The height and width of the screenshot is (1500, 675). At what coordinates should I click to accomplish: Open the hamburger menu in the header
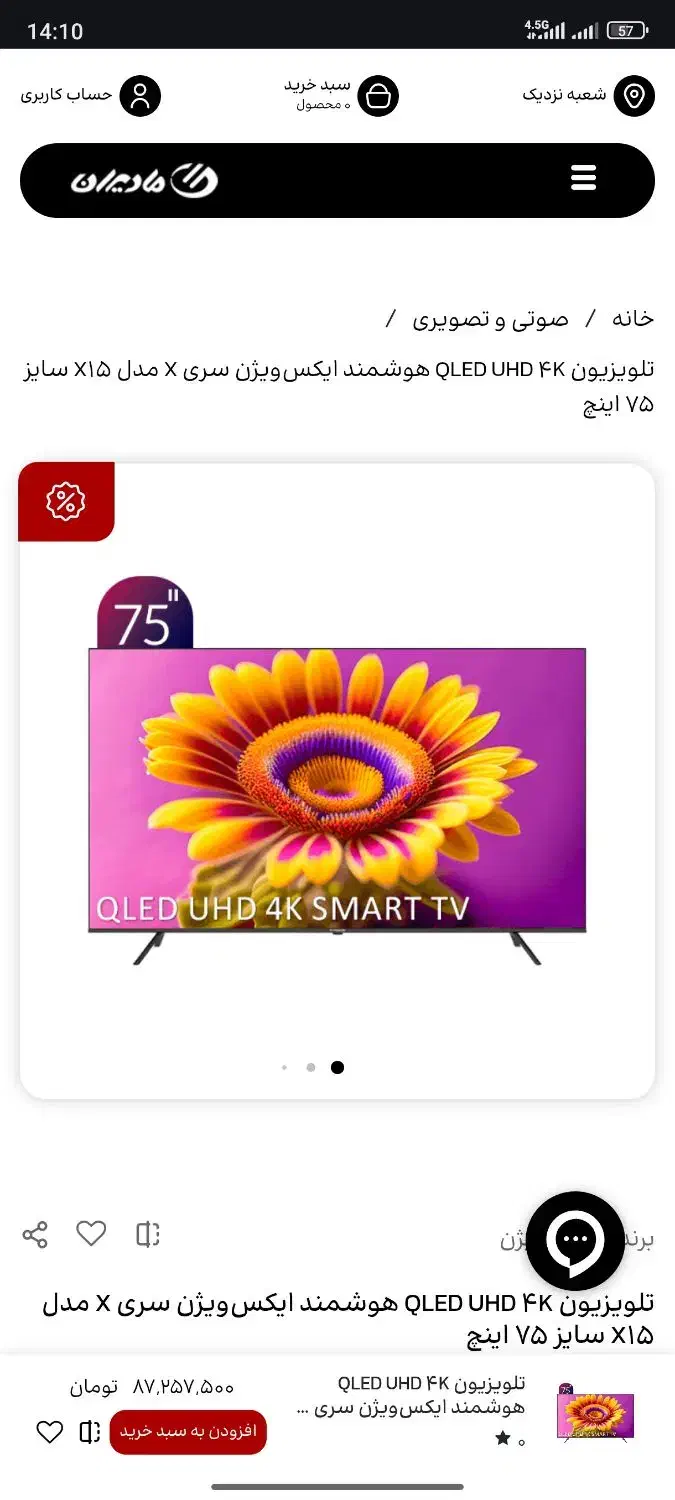583,180
